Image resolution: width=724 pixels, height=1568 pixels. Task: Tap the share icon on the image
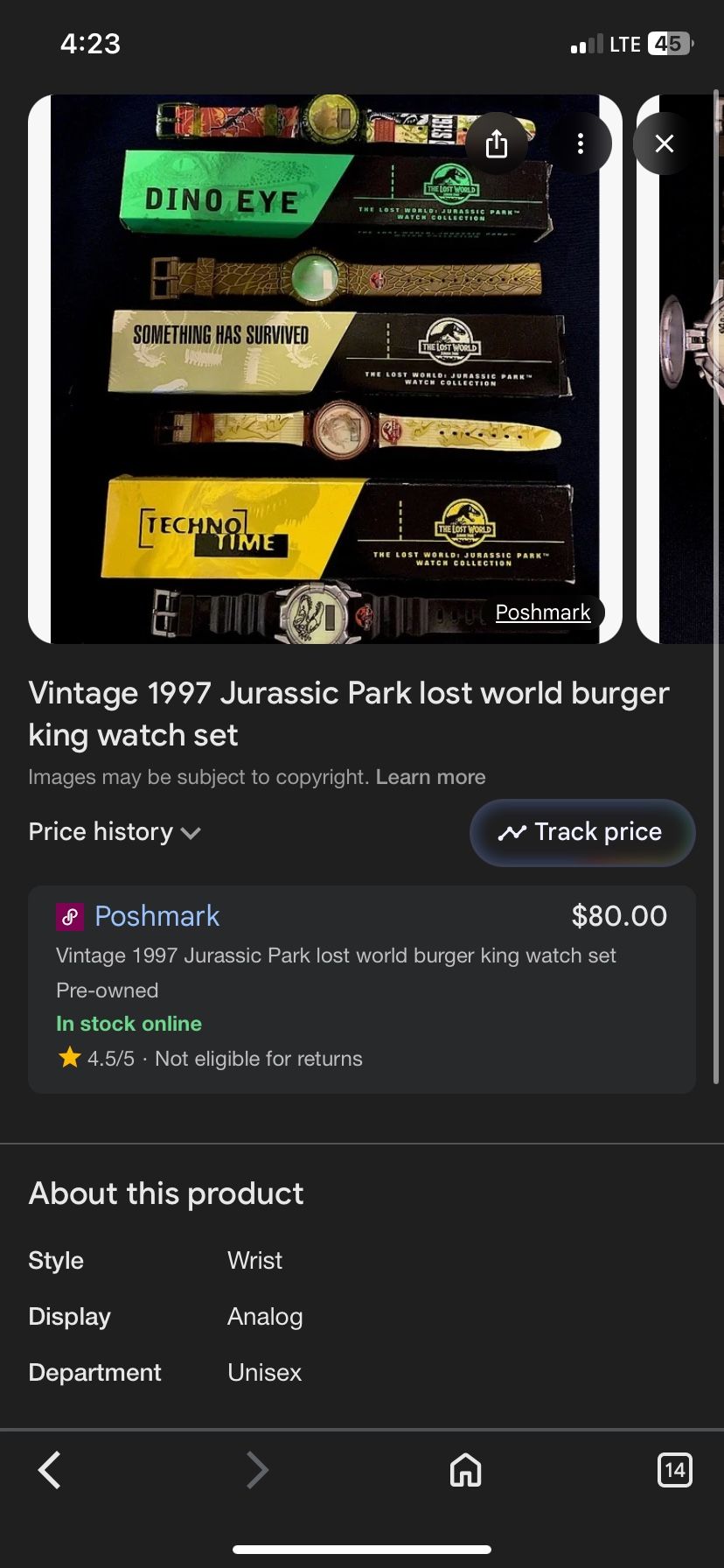click(497, 143)
